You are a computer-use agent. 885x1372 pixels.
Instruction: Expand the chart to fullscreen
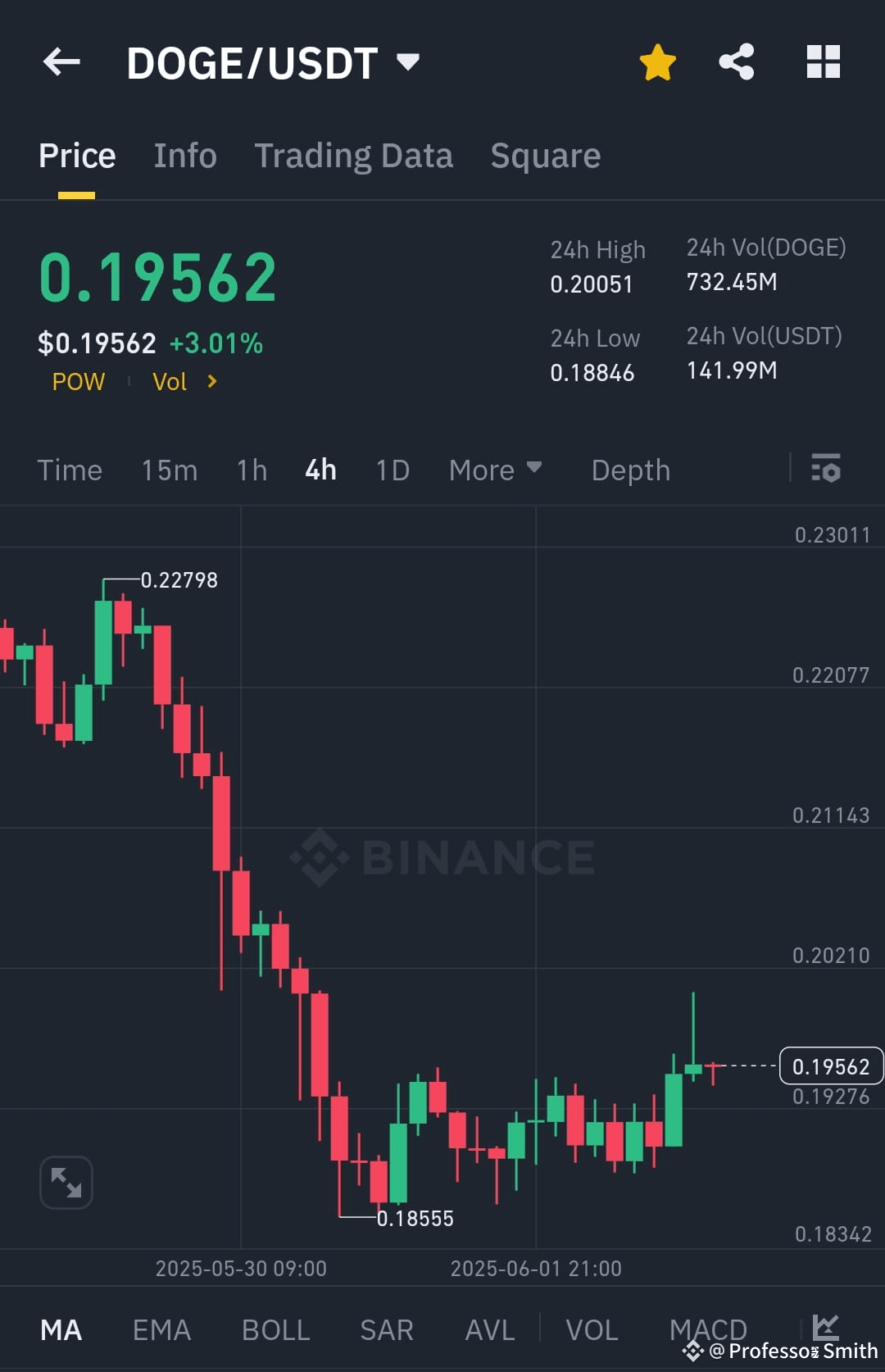[x=66, y=1182]
